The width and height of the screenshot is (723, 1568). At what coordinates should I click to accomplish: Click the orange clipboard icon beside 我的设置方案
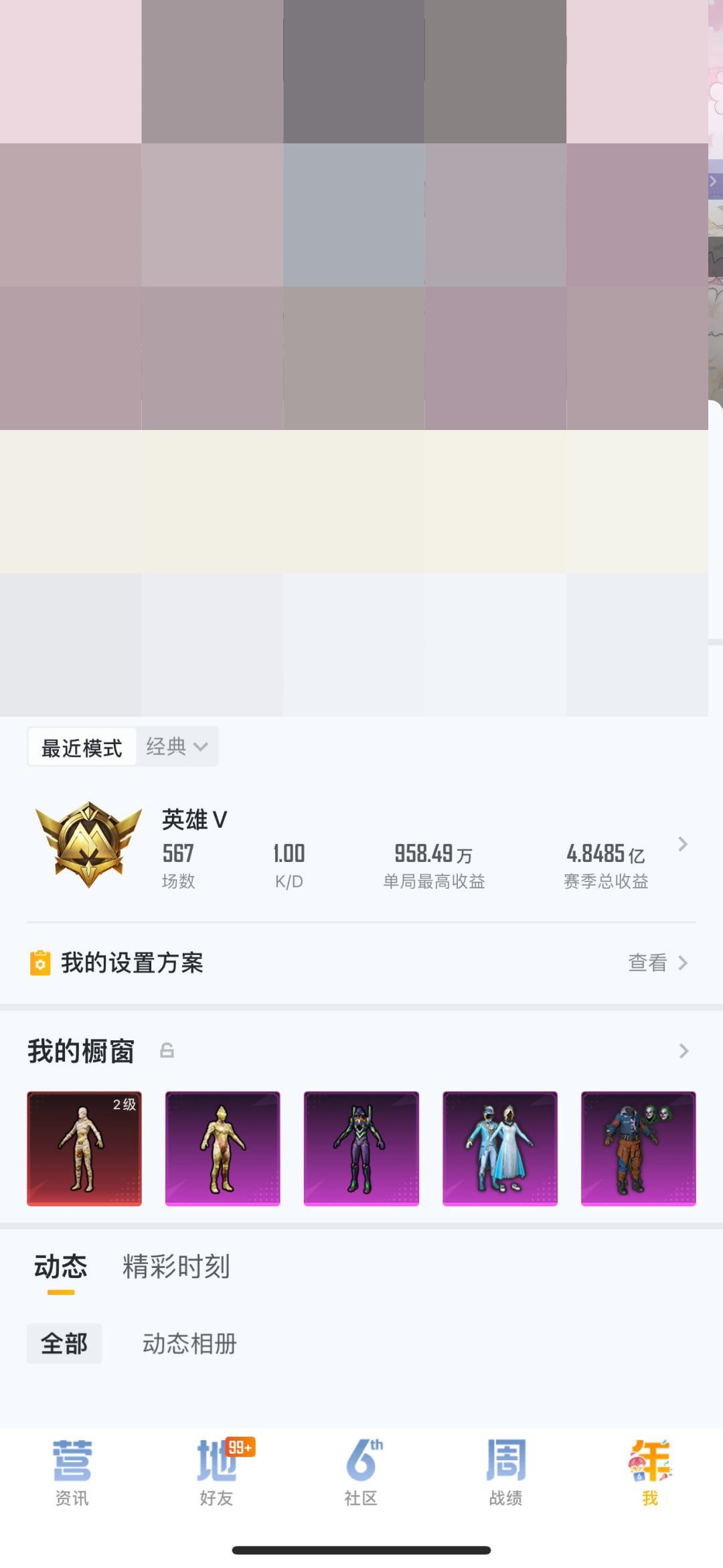click(x=40, y=962)
